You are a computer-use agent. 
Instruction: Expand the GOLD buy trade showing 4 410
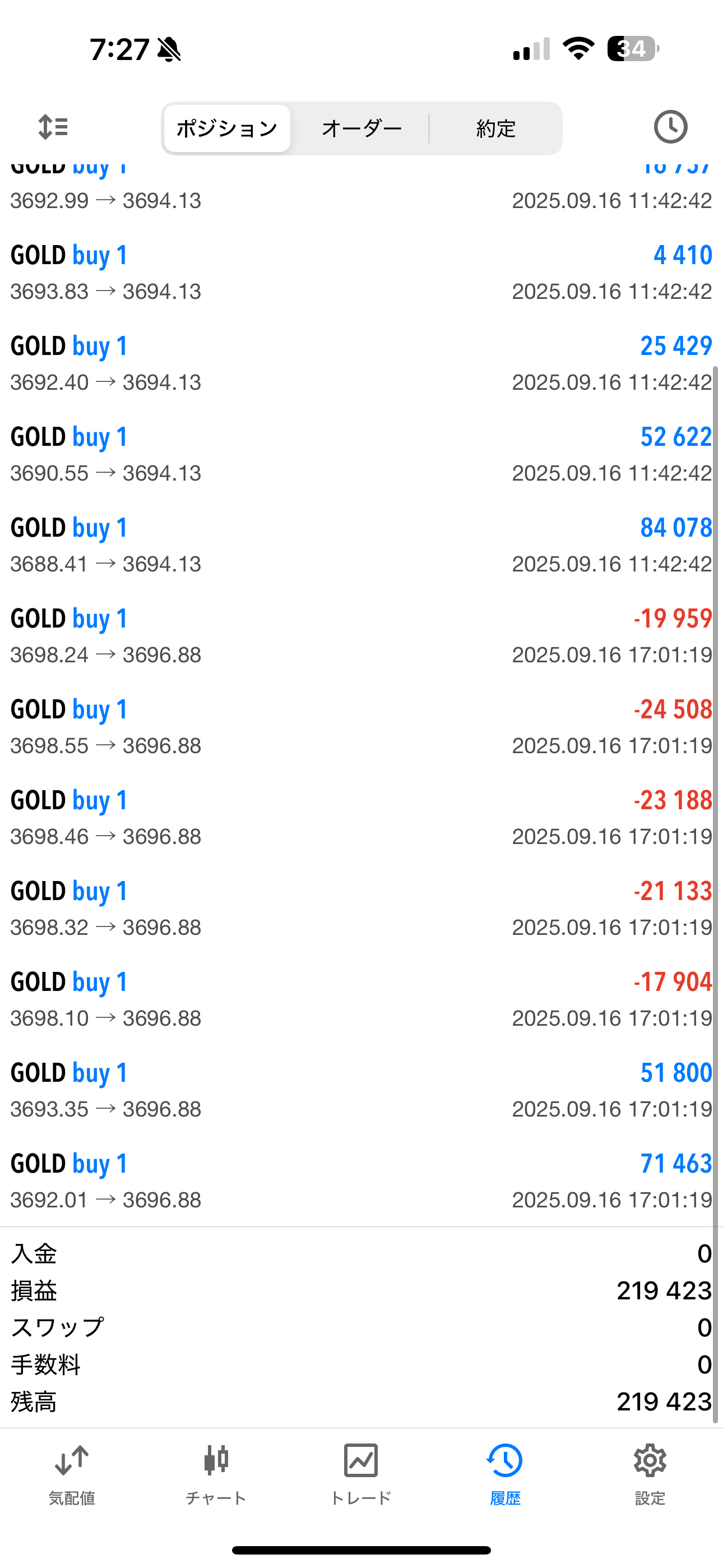pos(361,273)
